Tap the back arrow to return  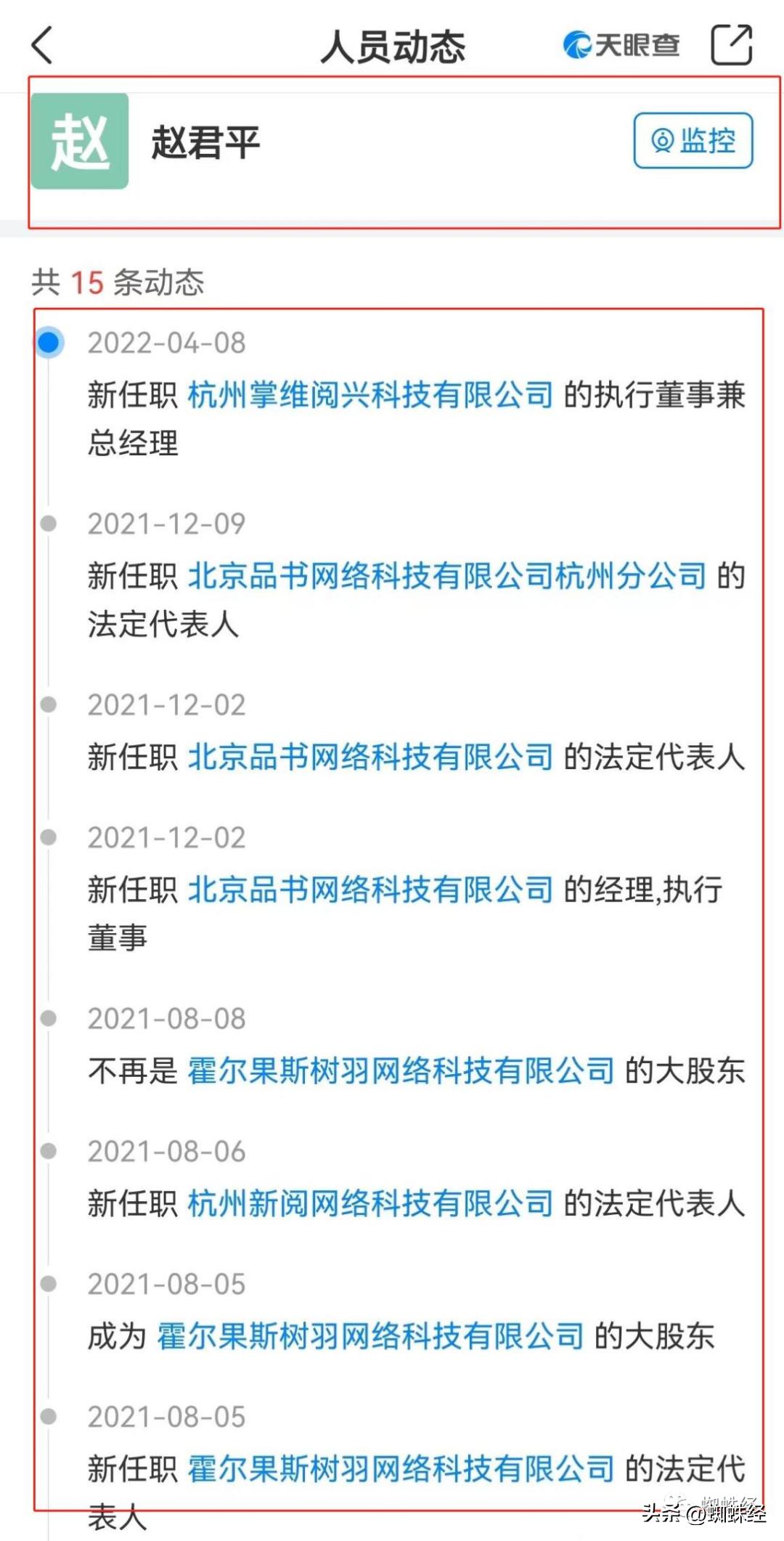[41, 45]
